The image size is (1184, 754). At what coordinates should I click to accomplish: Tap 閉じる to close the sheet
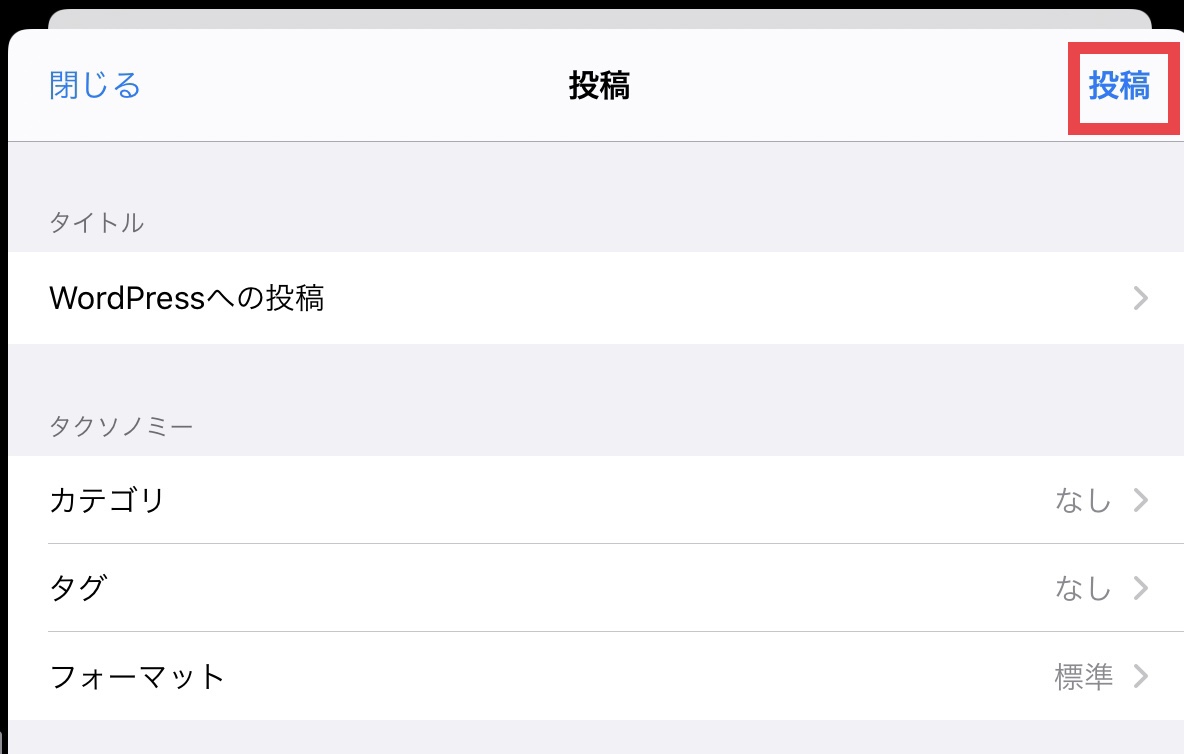(x=95, y=86)
